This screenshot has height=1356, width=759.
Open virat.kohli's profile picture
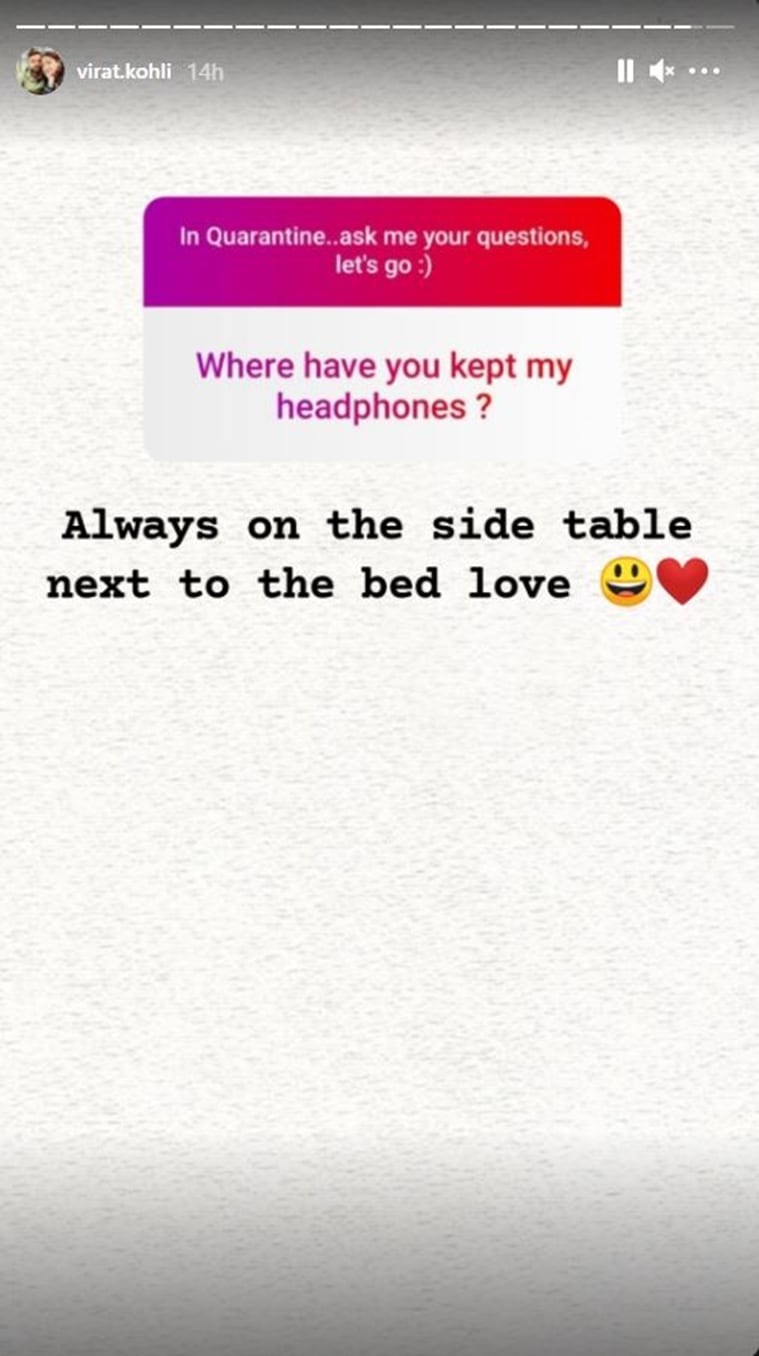(x=41, y=71)
